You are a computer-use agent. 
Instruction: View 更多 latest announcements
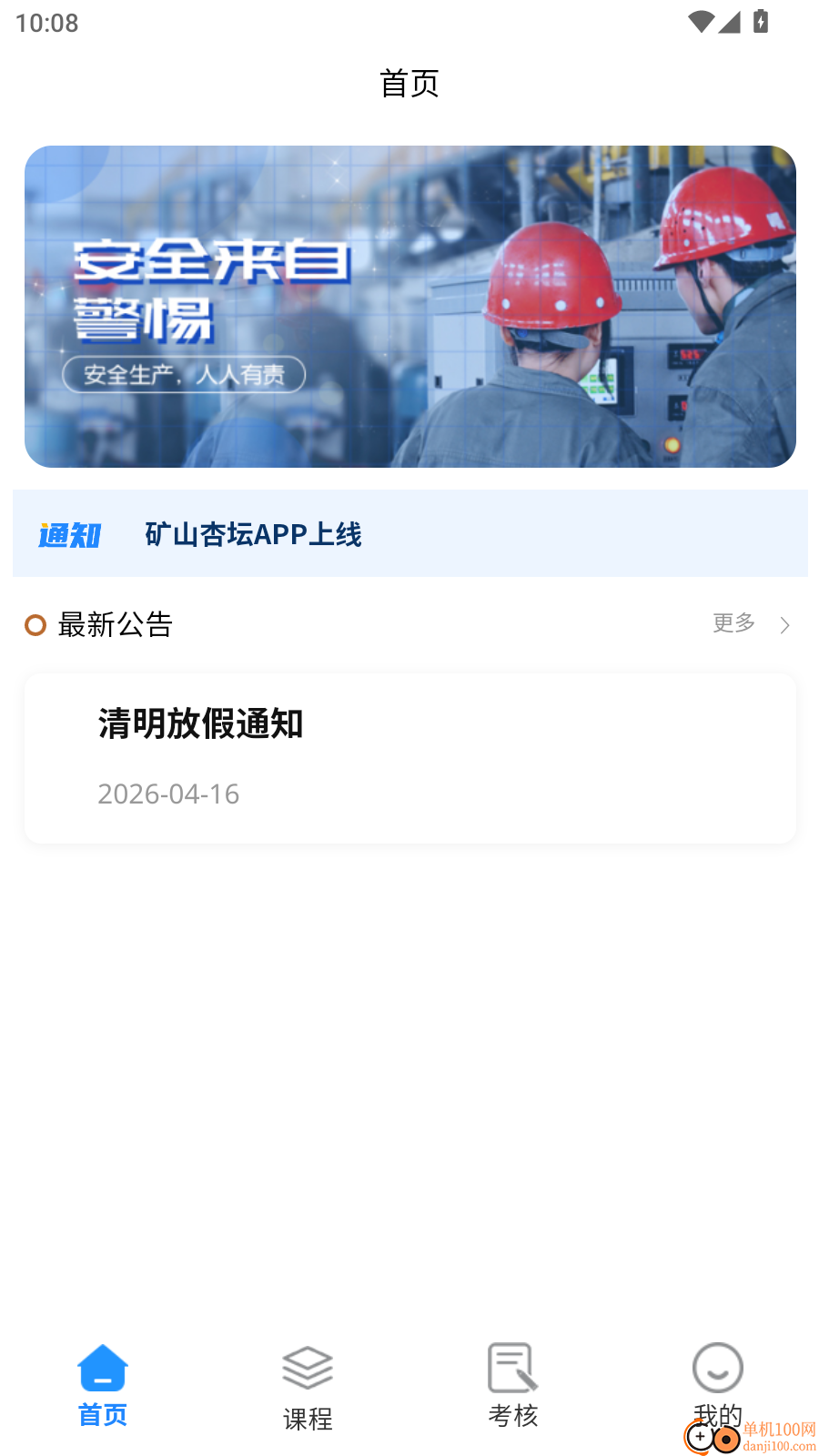(750, 624)
